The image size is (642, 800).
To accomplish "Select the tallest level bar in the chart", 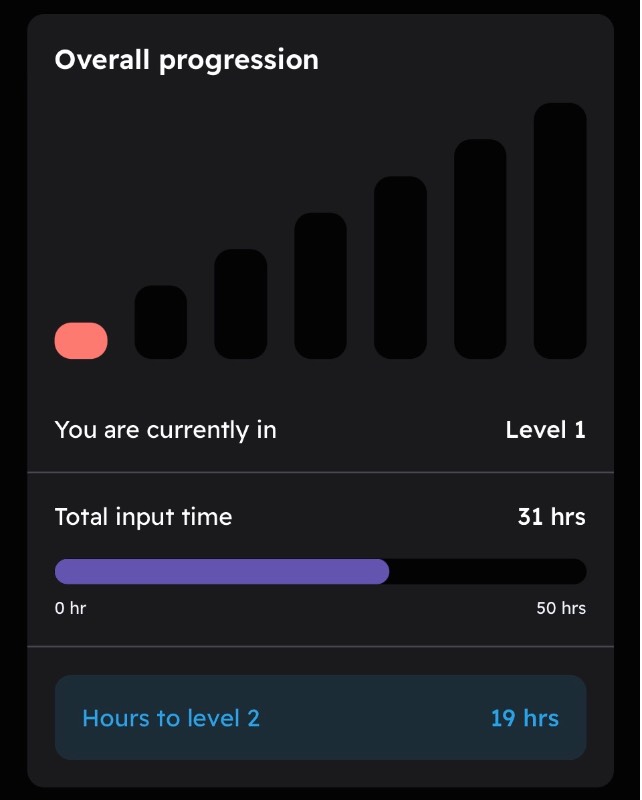I will (560, 230).
